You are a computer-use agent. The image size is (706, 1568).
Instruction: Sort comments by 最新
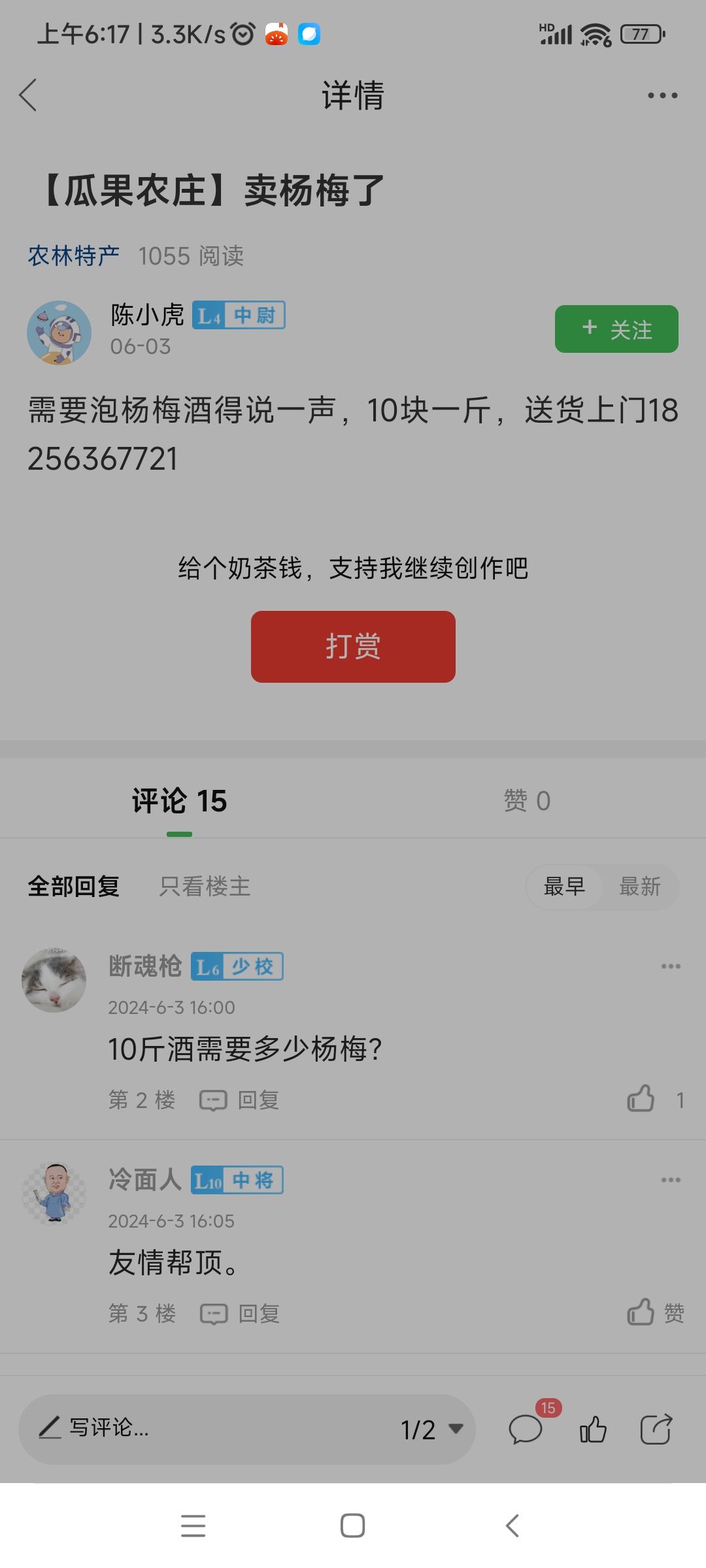click(639, 887)
